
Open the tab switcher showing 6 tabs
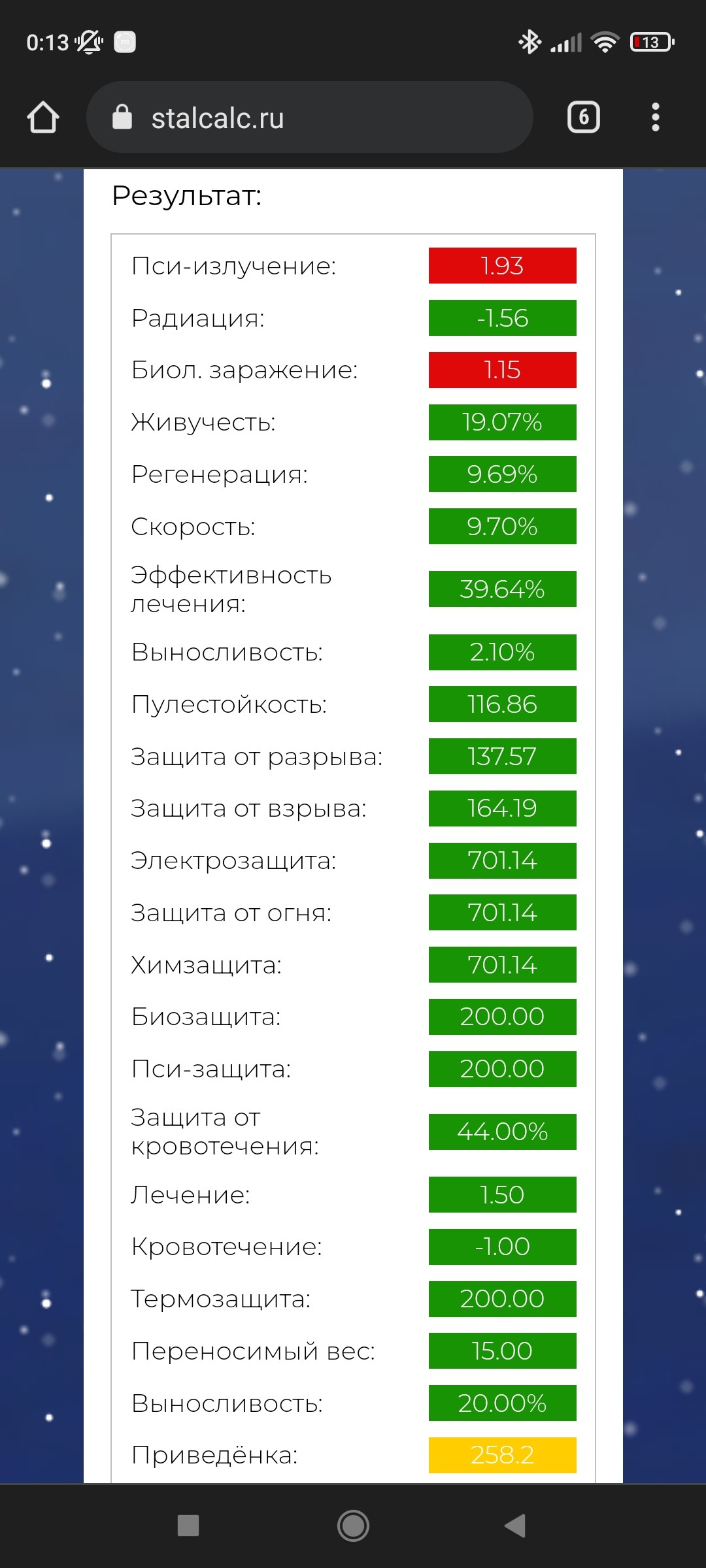point(583,118)
